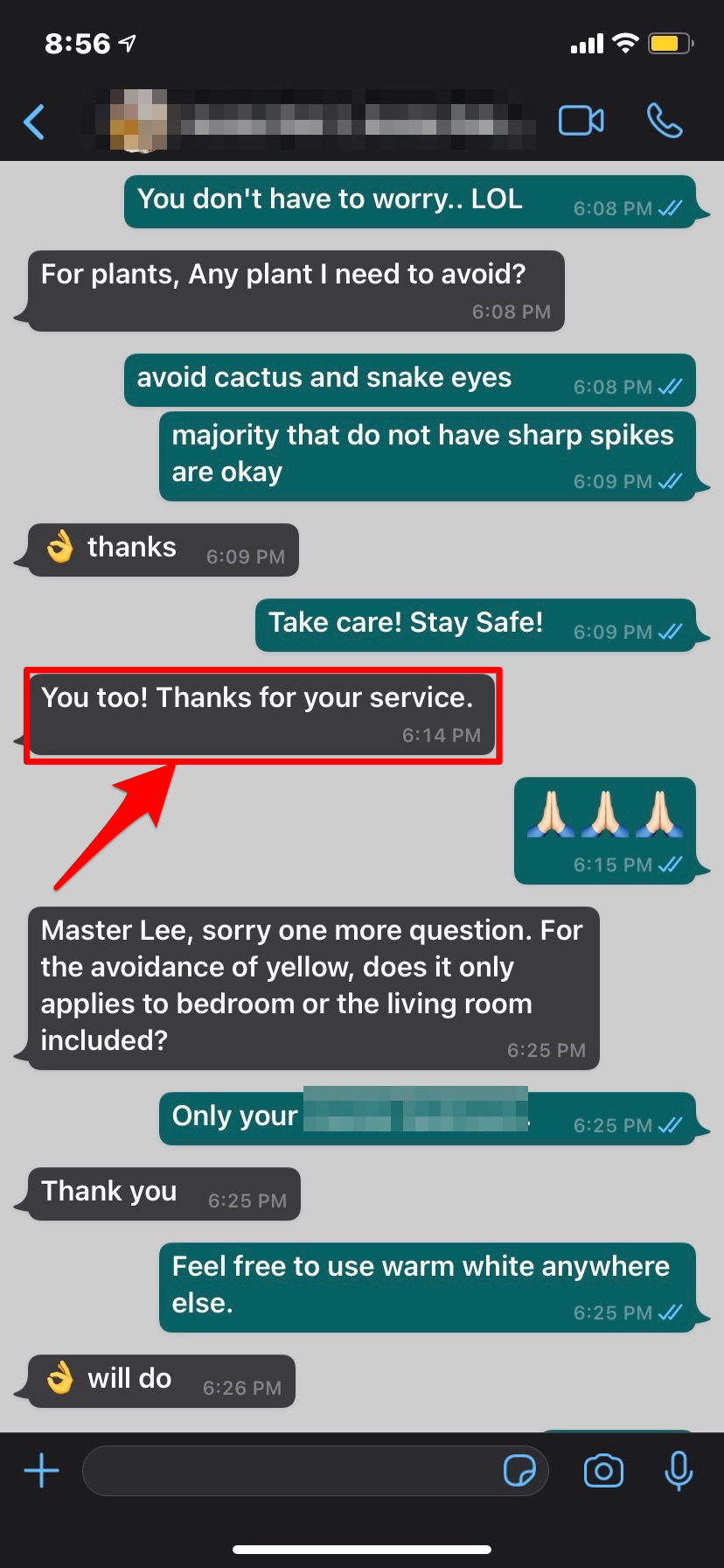Start a video call
724x1568 pixels.
pyautogui.click(x=581, y=121)
